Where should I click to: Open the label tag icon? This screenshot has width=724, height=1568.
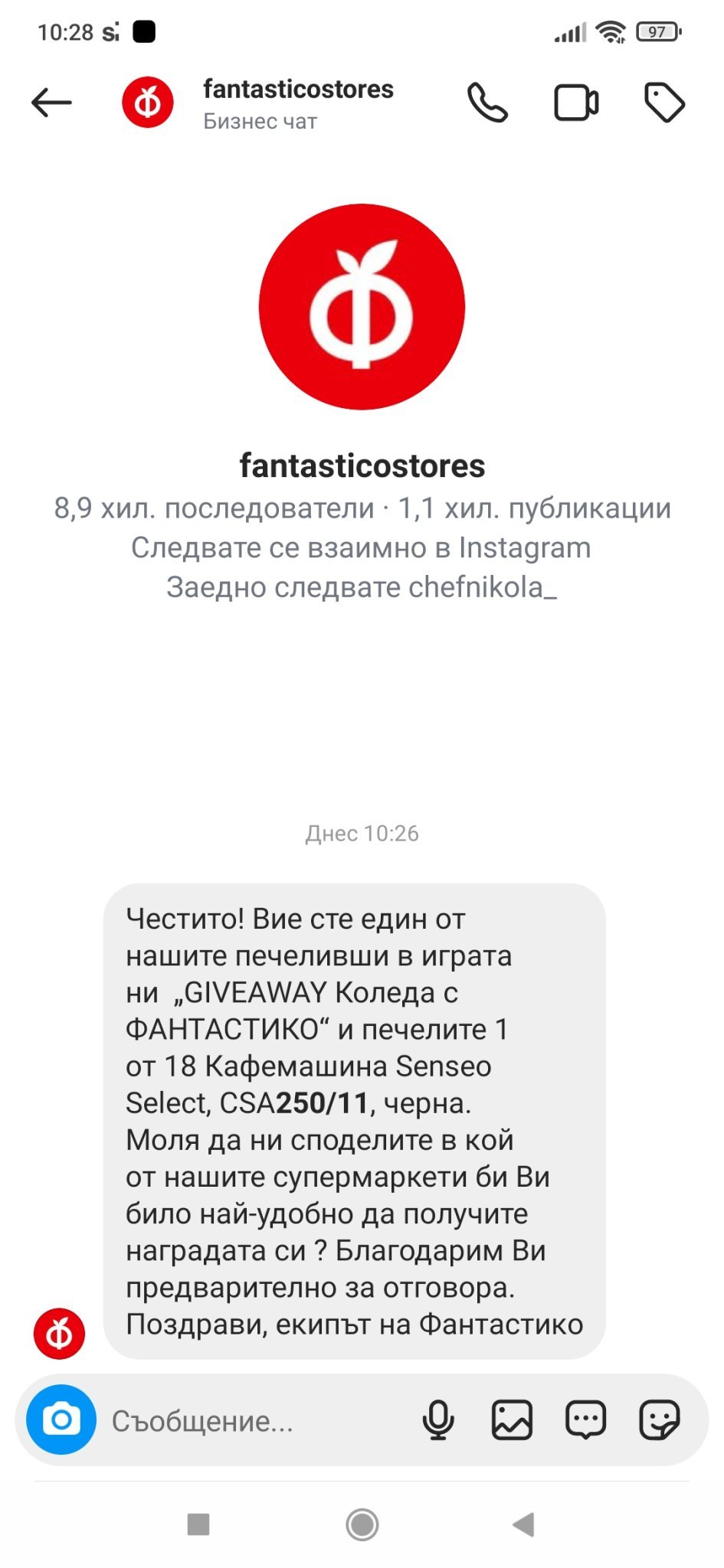tap(664, 103)
